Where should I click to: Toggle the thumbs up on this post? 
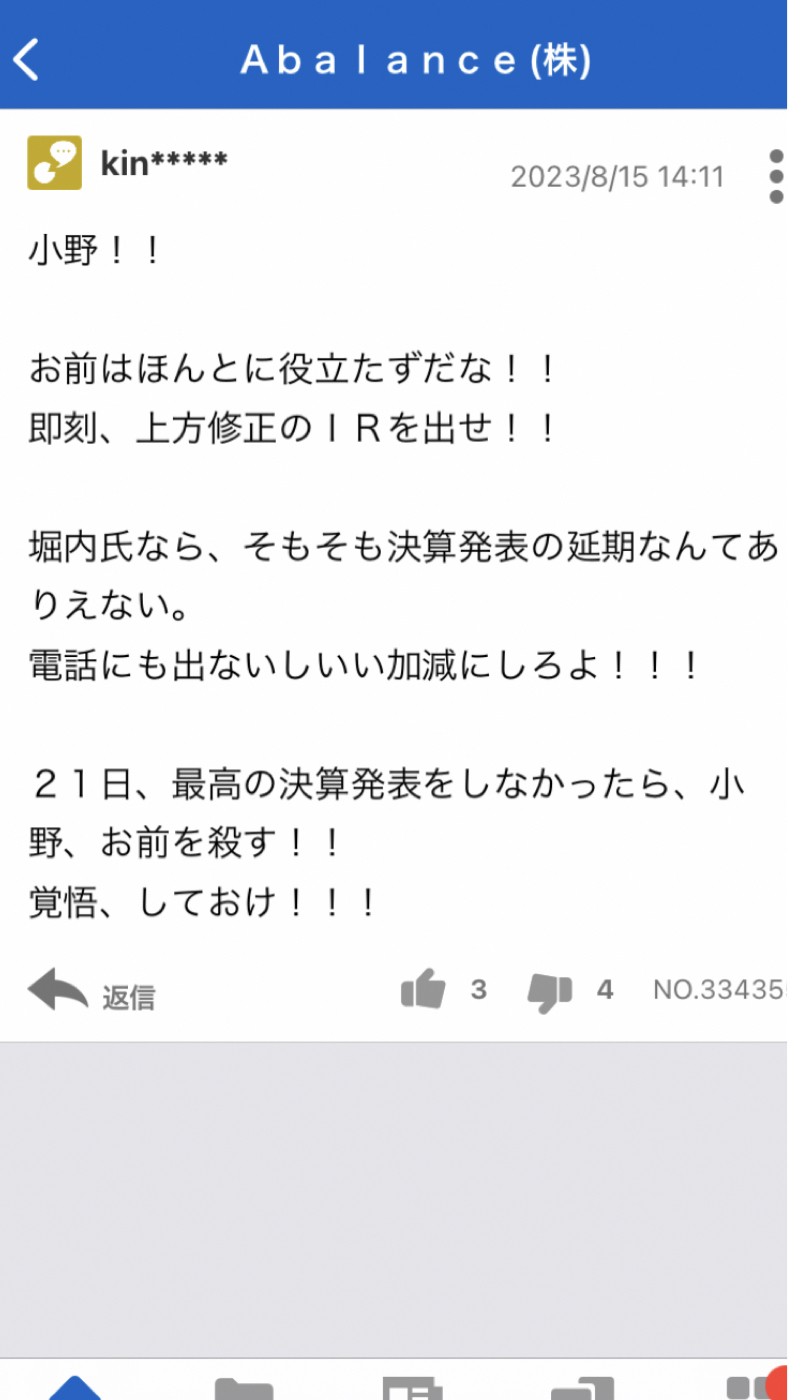(x=424, y=988)
